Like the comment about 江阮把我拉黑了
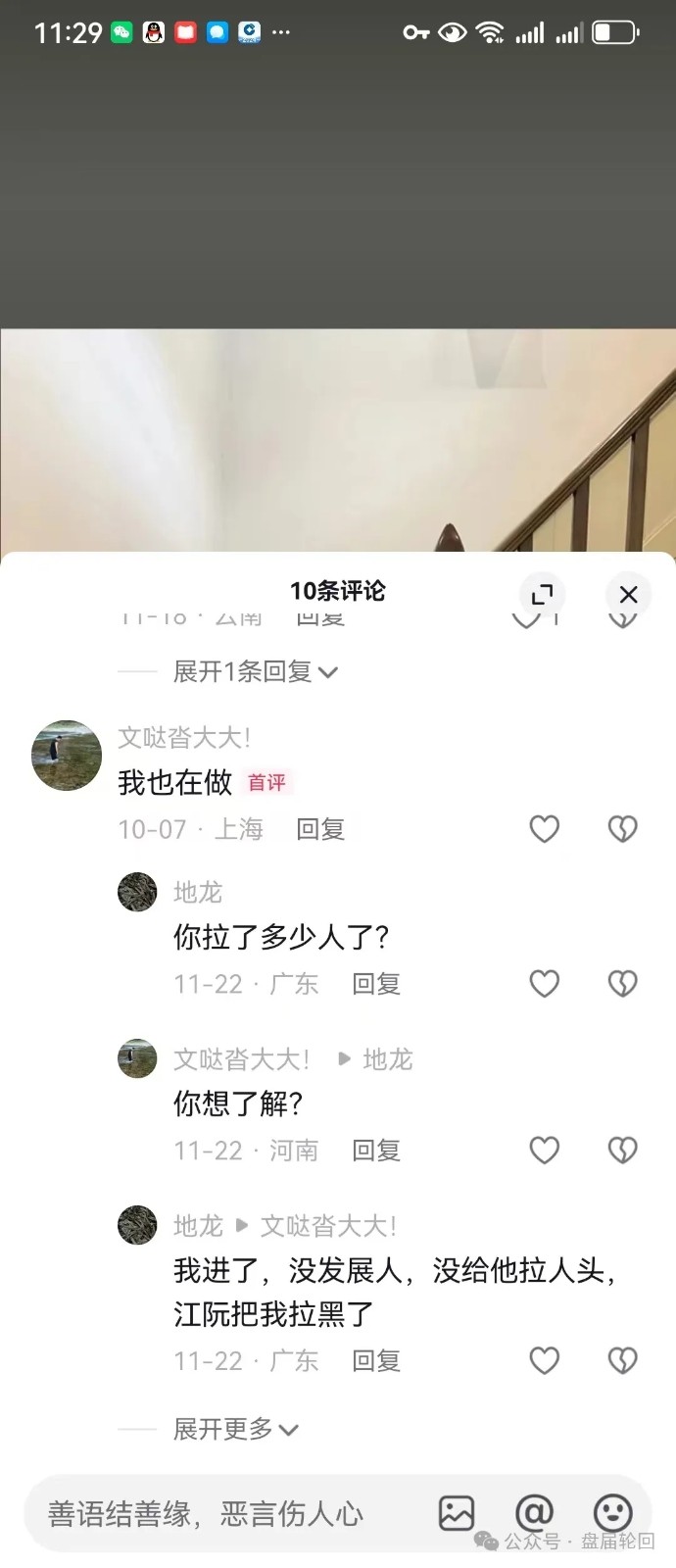 544,1360
